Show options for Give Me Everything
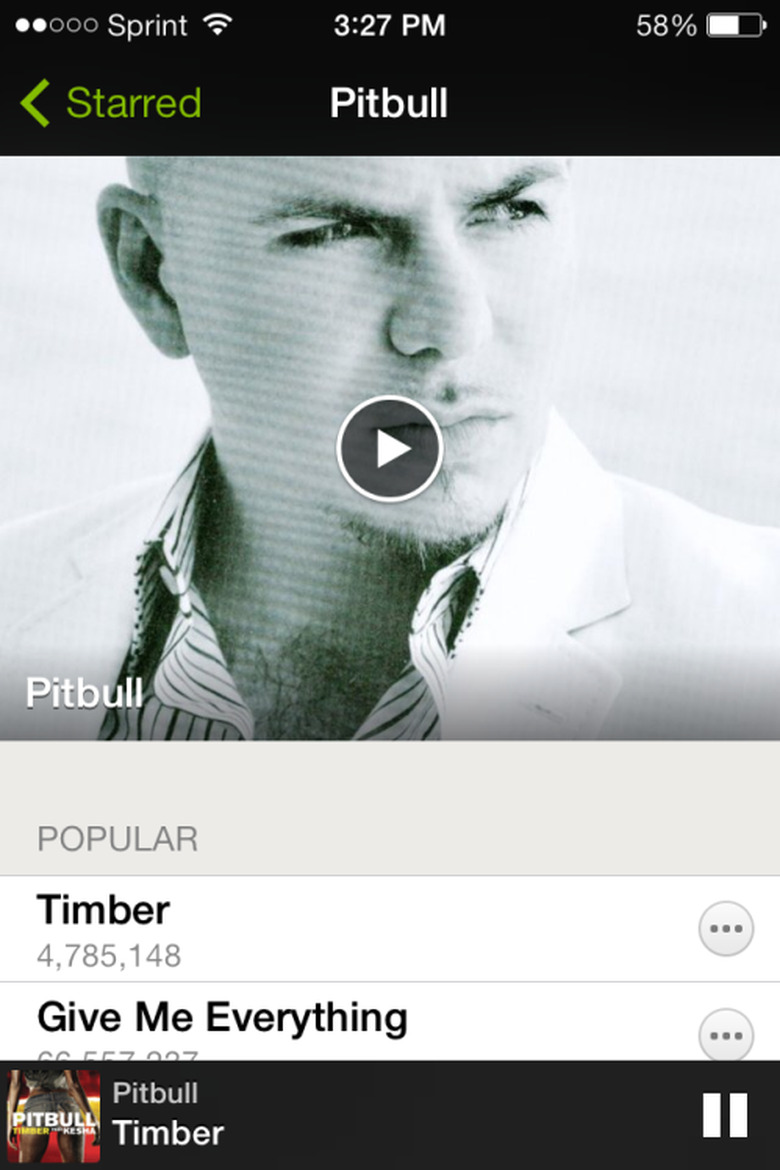The image size is (780, 1170). (725, 1034)
